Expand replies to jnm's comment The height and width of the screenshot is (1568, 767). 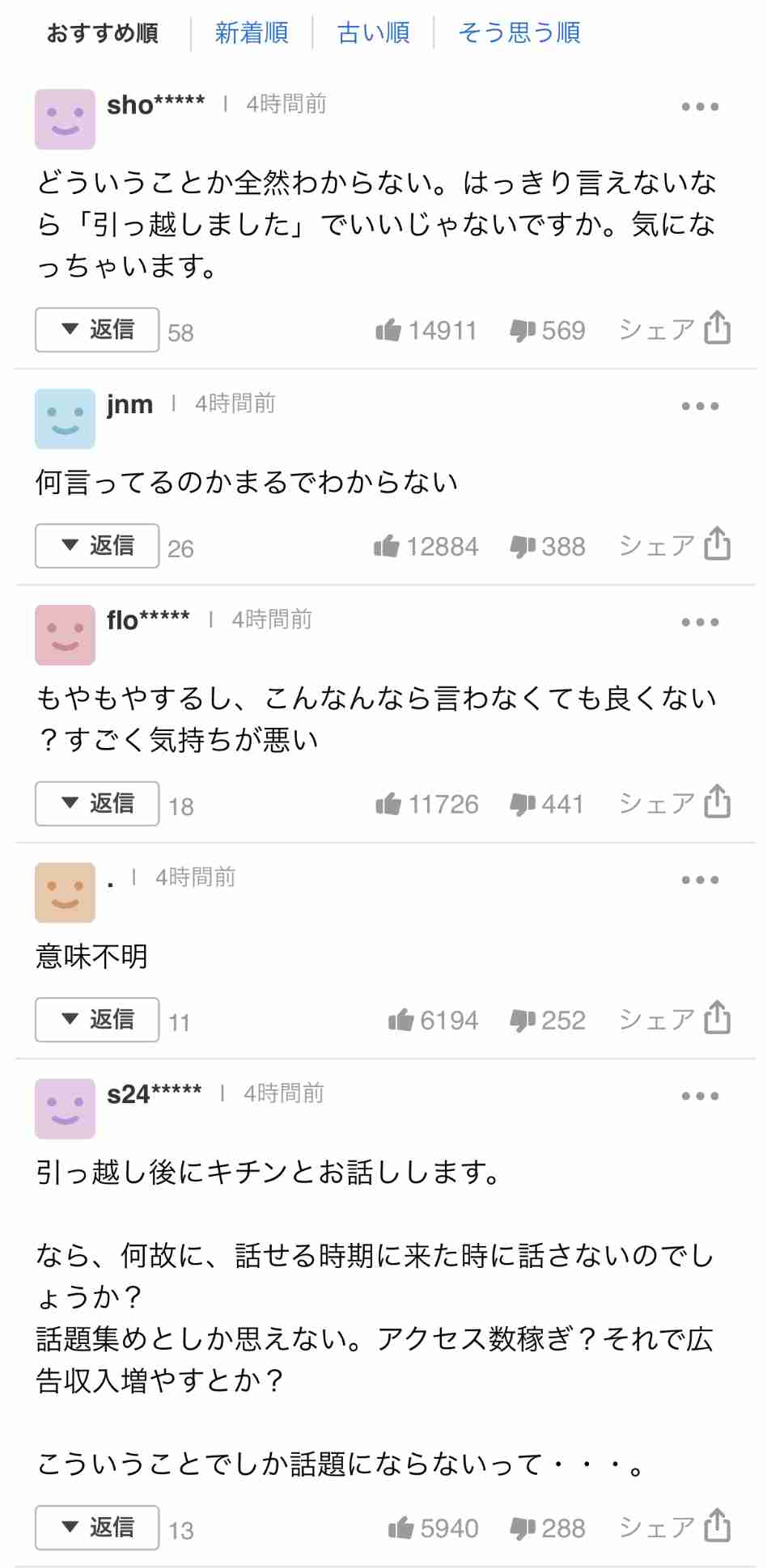point(97,546)
